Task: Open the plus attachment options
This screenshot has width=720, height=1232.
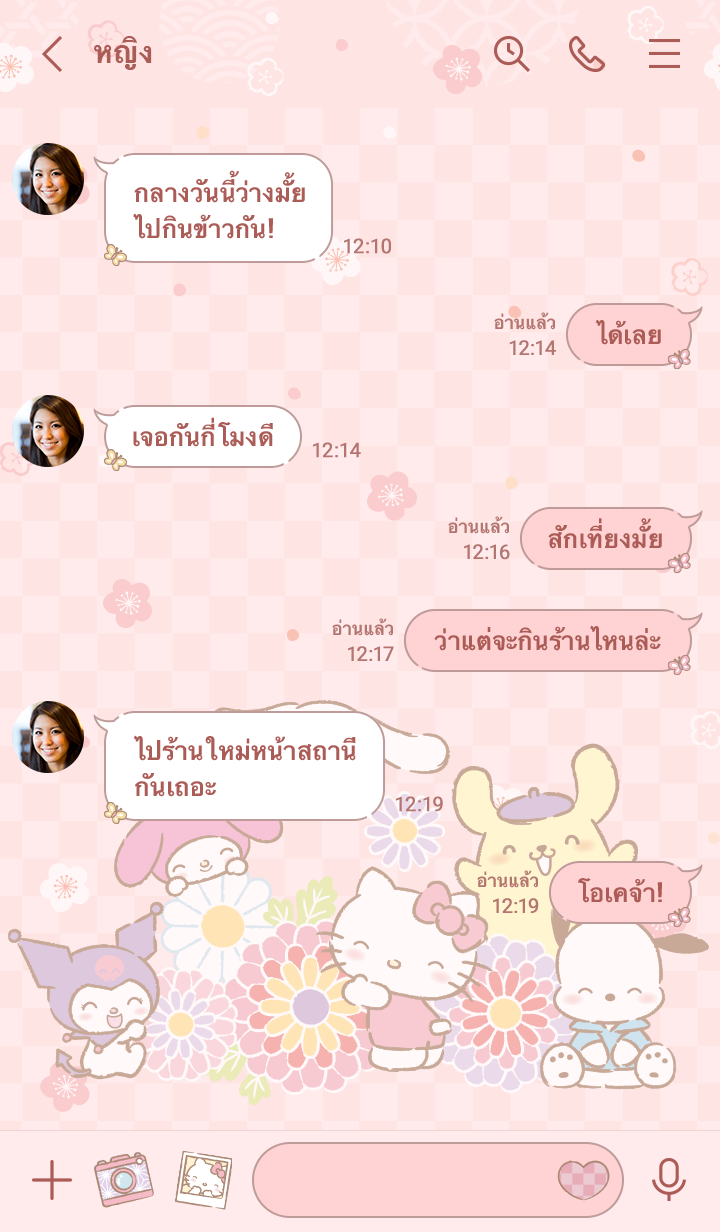Action: click(x=52, y=1181)
